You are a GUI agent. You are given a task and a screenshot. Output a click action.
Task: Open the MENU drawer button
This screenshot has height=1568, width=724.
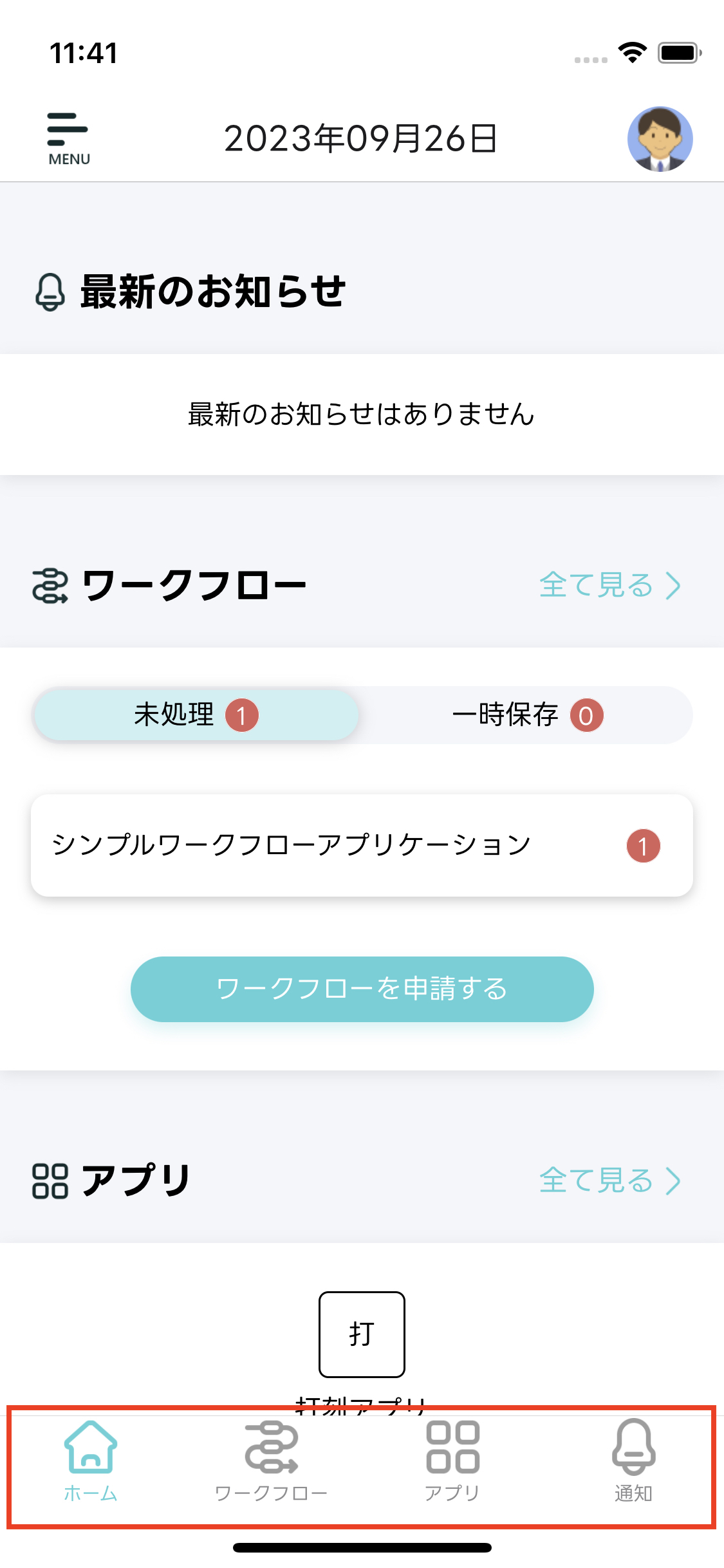[x=68, y=138]
